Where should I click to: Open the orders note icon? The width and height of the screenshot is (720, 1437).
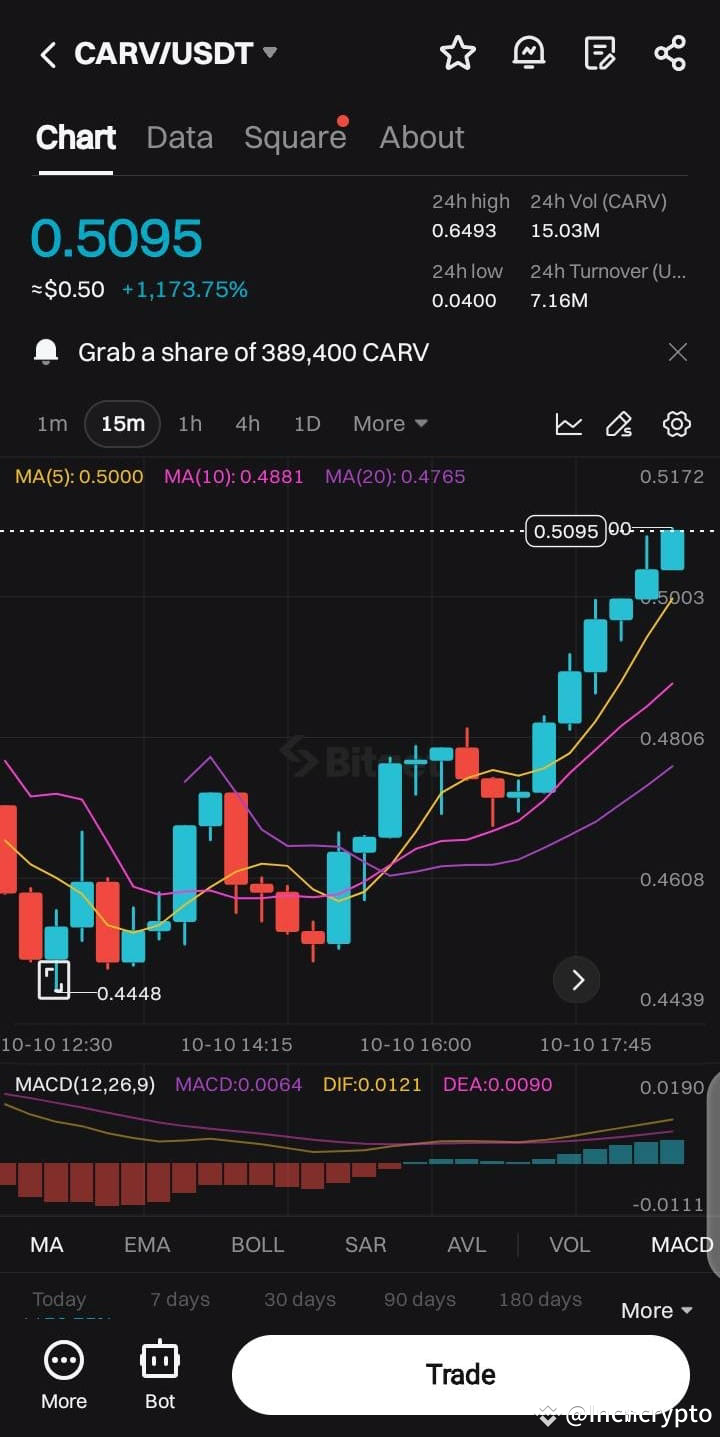(600, 54)
